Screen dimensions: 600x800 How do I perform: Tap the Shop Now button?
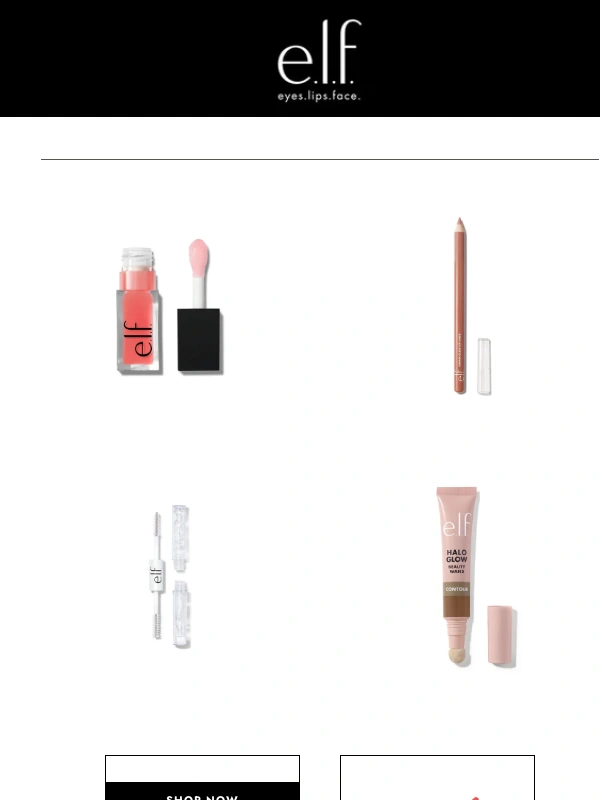(202, 793)
